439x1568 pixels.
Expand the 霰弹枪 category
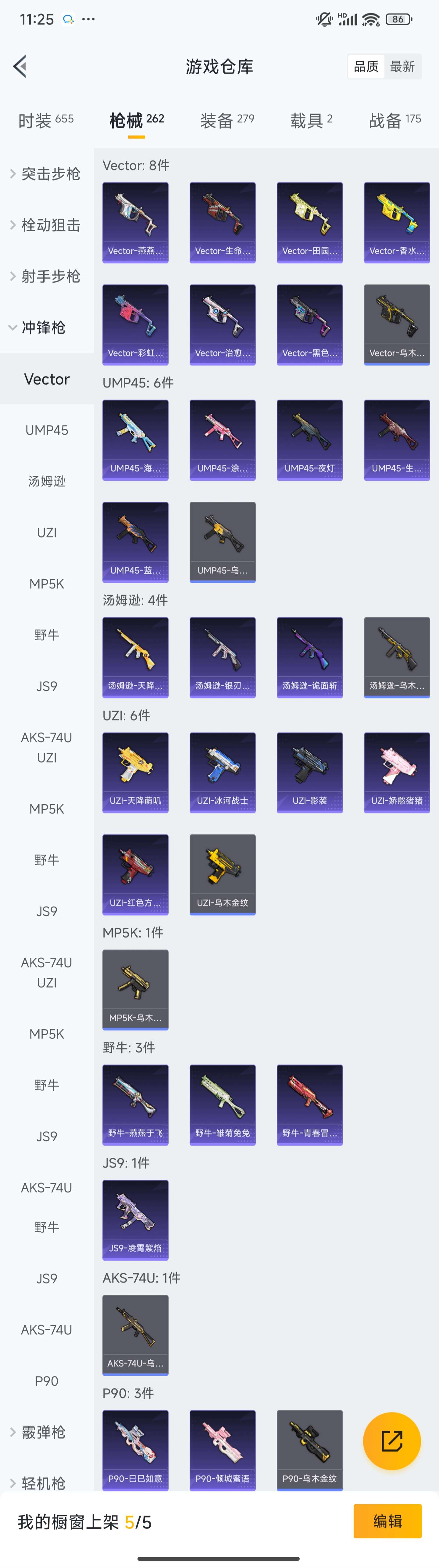[x=43, y=1432]
